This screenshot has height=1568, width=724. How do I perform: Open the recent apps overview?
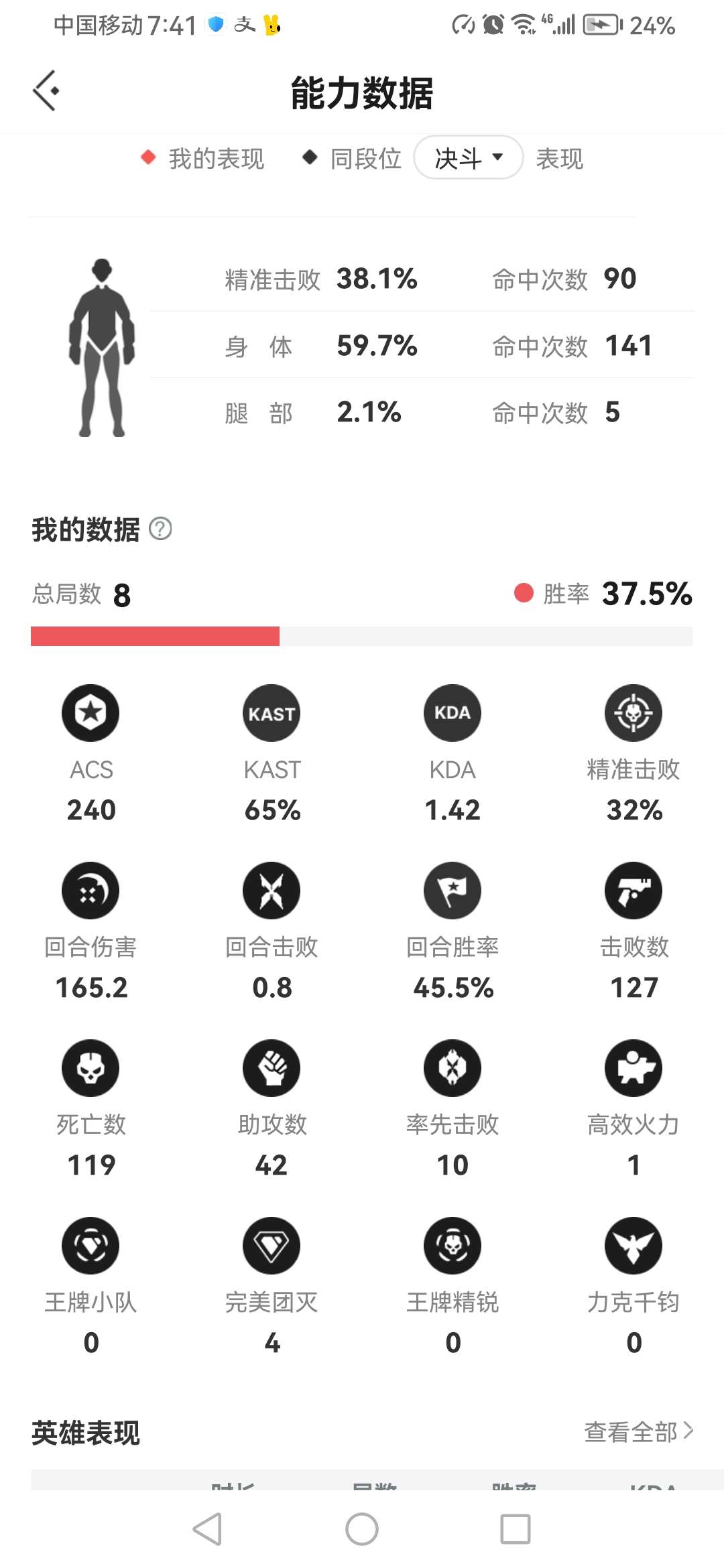tap(515, 1529)
